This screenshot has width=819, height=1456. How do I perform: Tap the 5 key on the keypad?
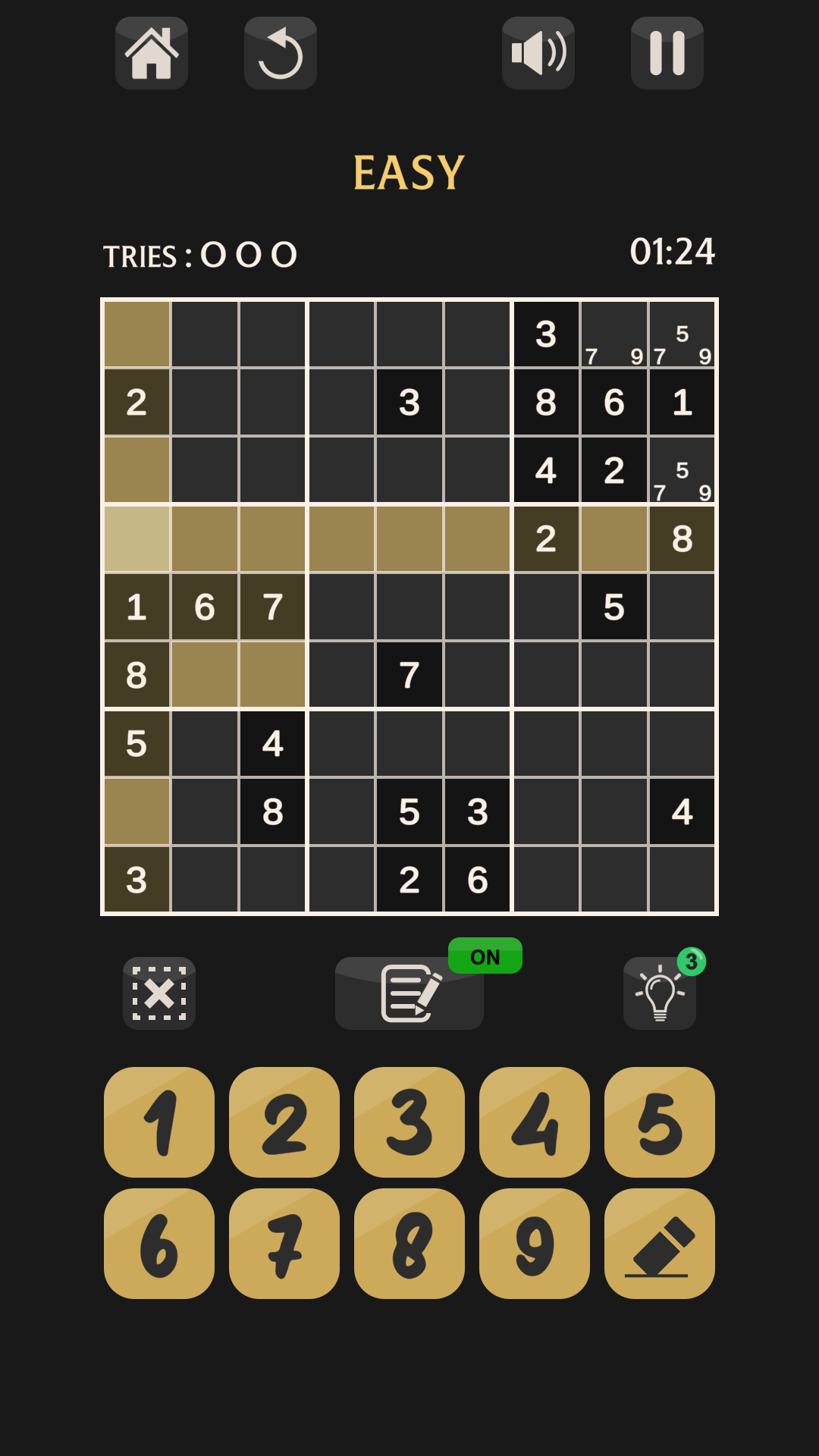point(660,1122)
